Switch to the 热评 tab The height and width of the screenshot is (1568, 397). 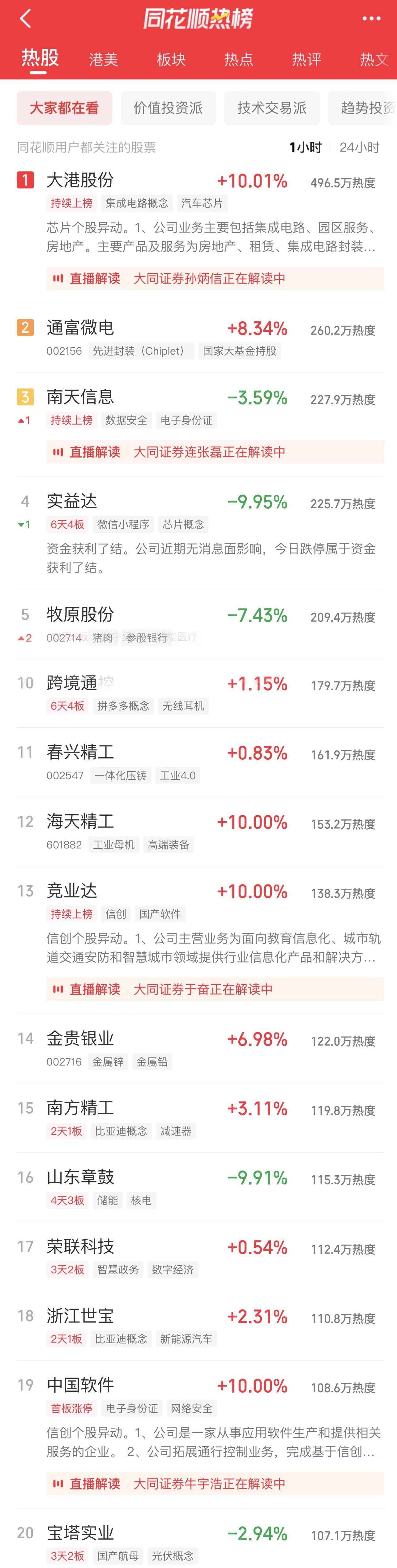(306, 59)
